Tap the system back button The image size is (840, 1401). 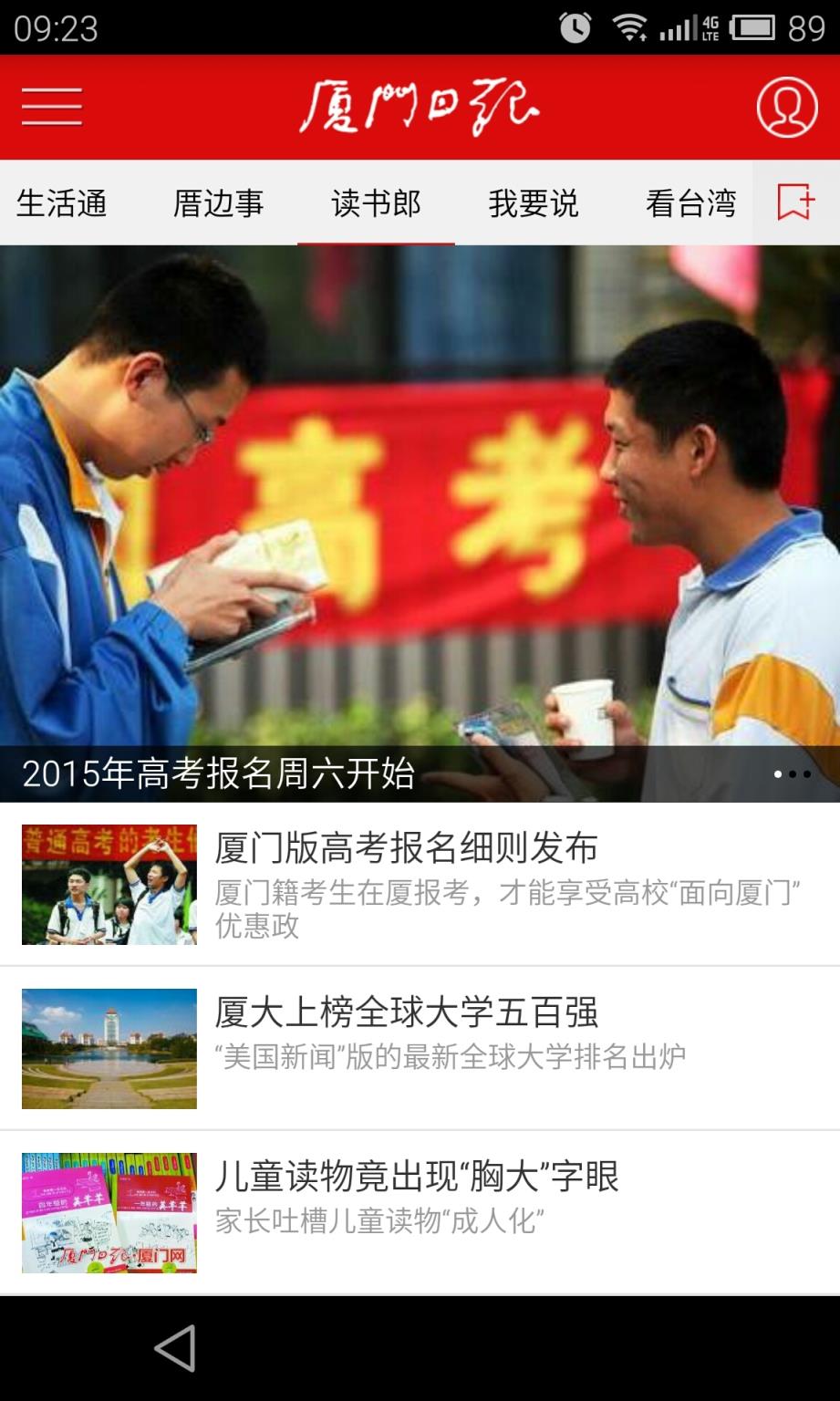click(174, 1348)
